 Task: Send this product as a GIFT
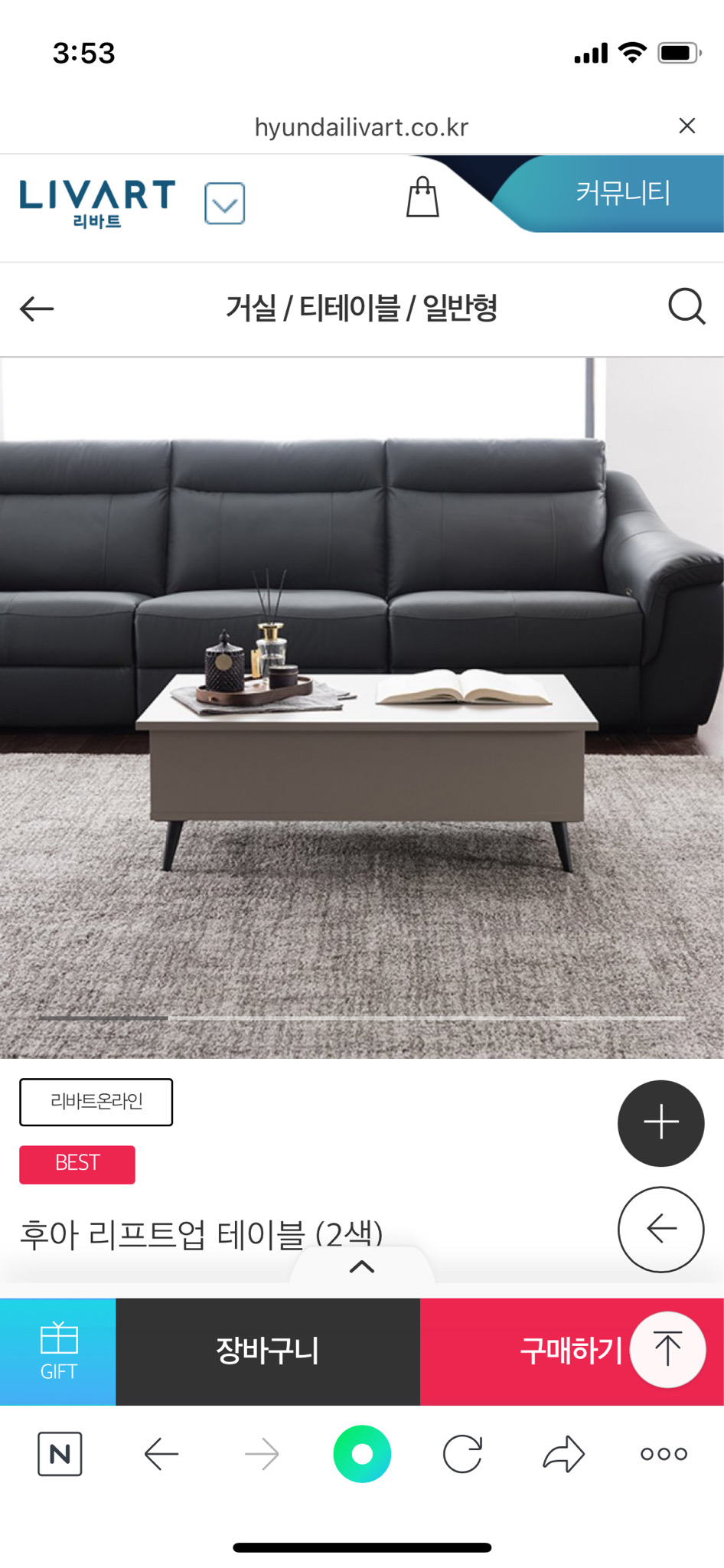[58, 1351]
